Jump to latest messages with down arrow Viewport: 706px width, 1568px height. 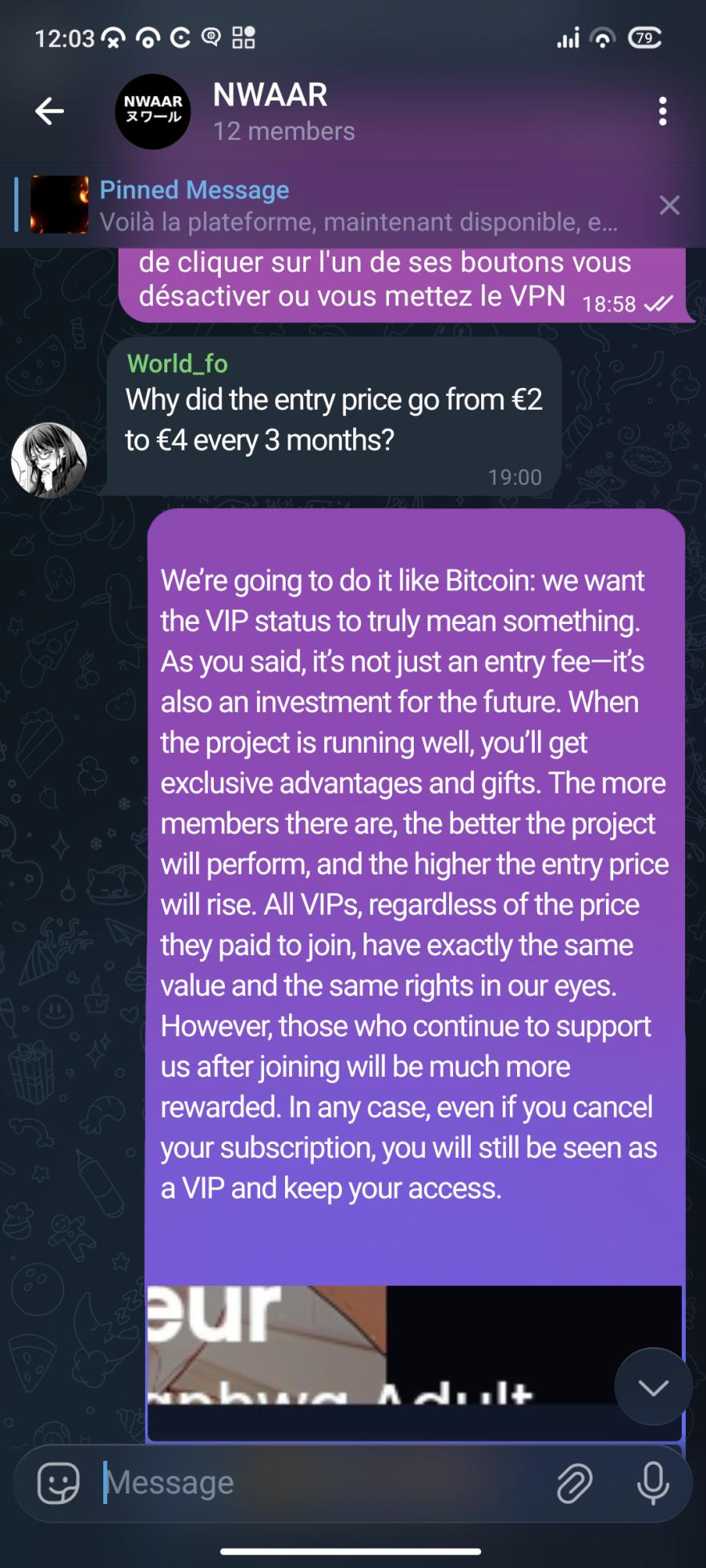click(x=653, y=1387)
